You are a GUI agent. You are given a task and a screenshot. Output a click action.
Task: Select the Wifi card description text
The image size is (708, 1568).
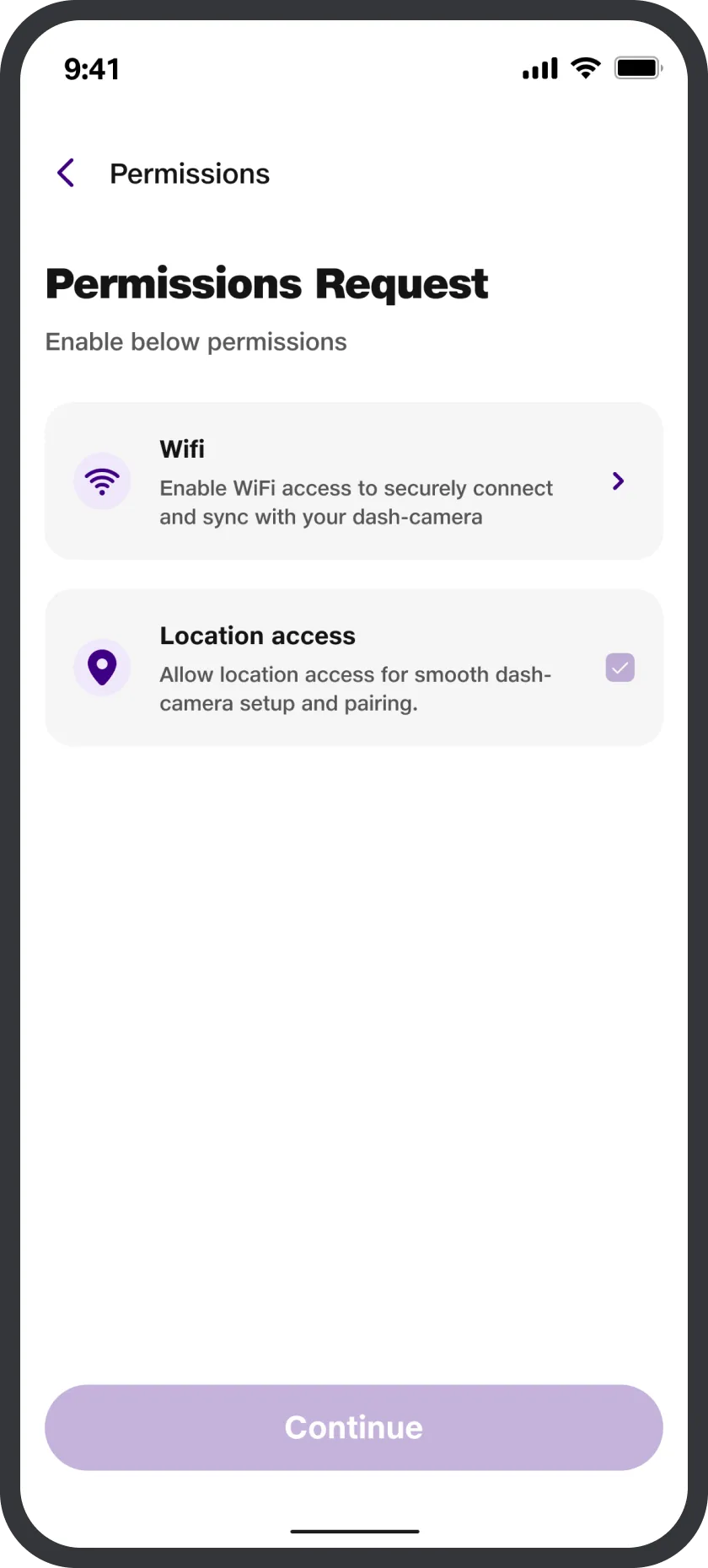[x=355, y=502]
